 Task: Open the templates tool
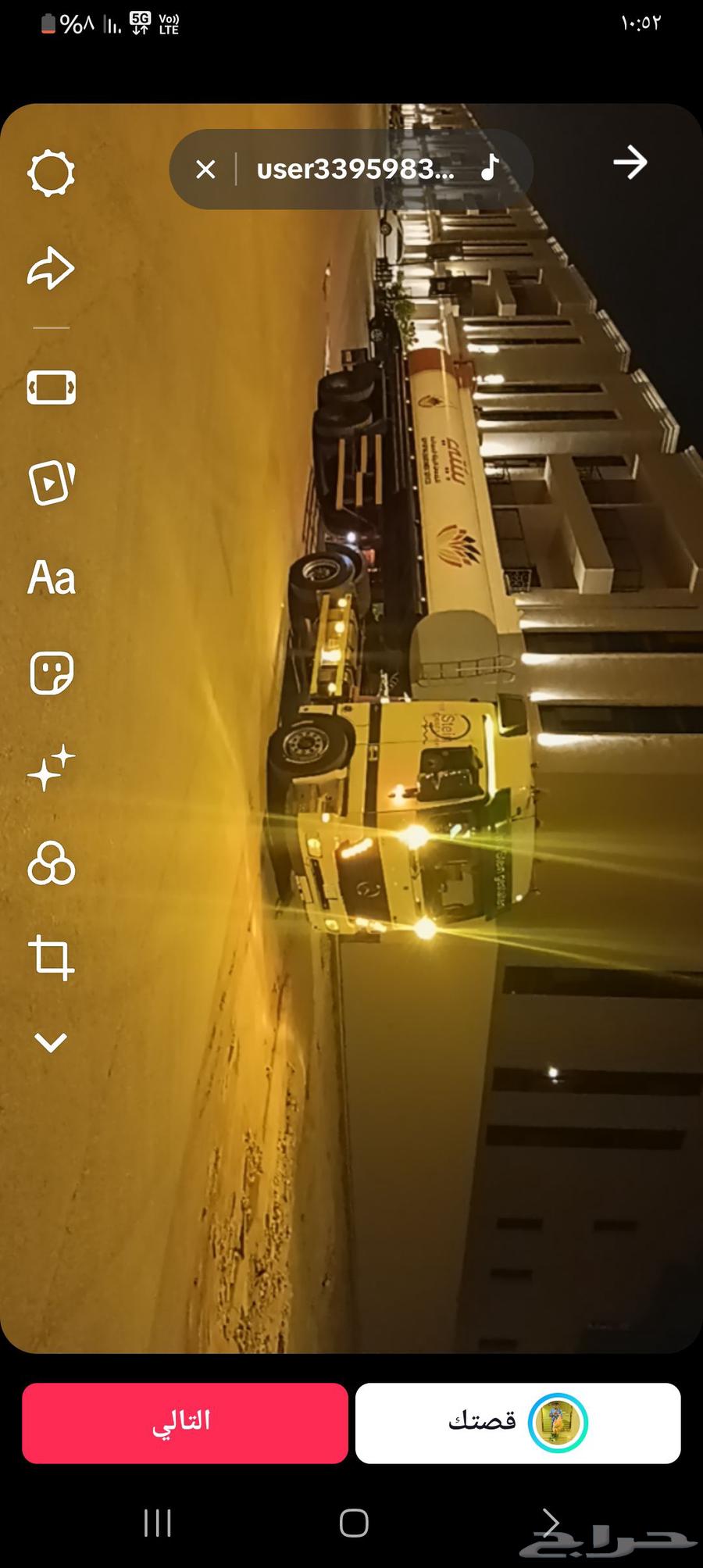(x=51, y=482)
